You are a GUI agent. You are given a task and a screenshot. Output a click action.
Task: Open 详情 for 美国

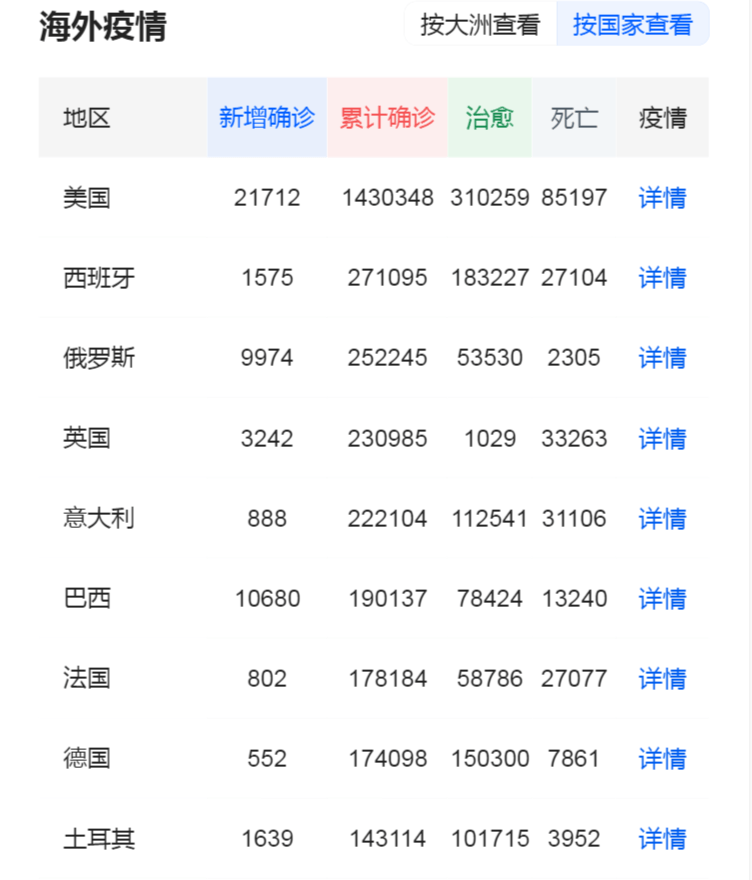click(x=663, y=198)
